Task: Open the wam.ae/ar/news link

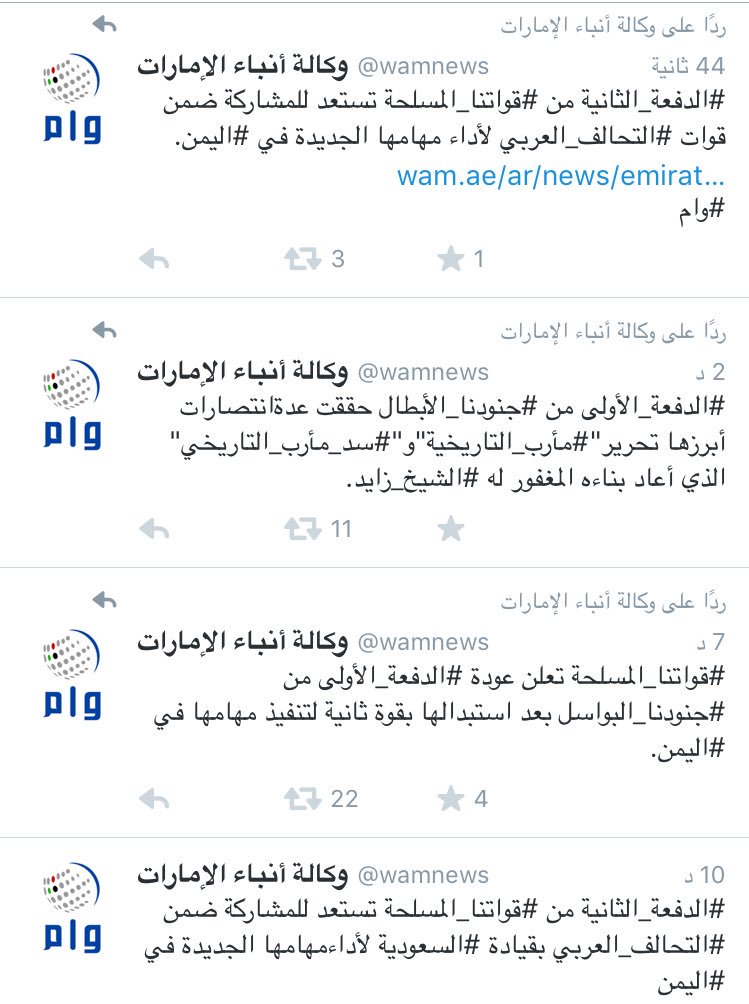Action: [559, 176]
